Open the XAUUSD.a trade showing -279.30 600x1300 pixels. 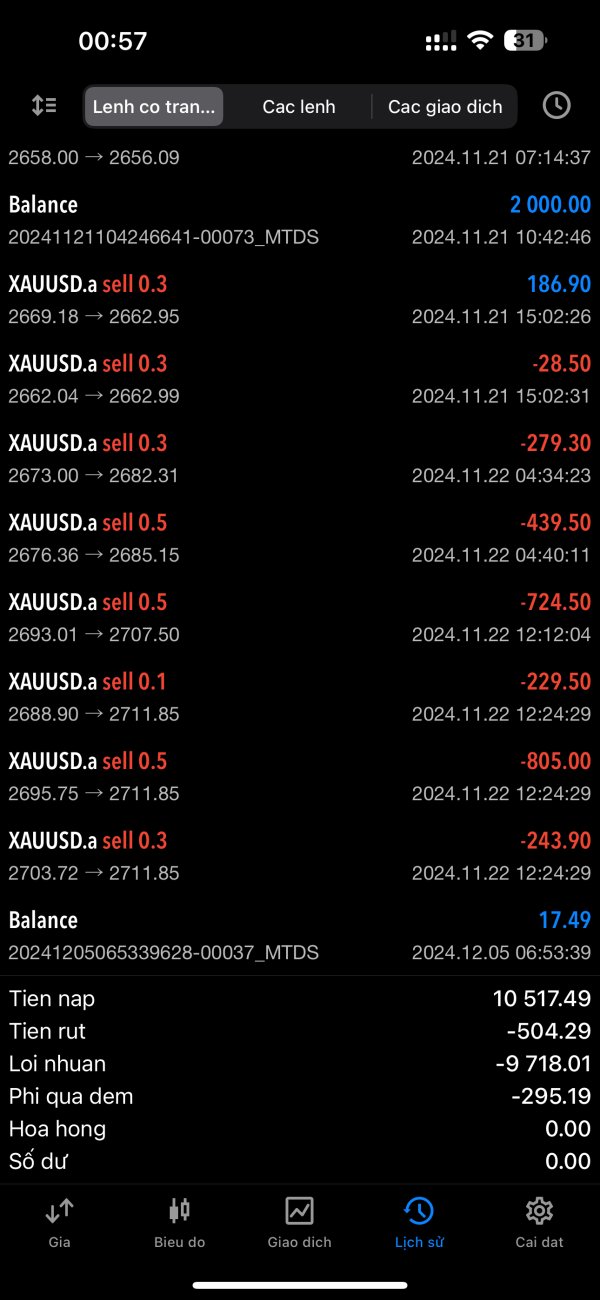click(x=300, y=458)
